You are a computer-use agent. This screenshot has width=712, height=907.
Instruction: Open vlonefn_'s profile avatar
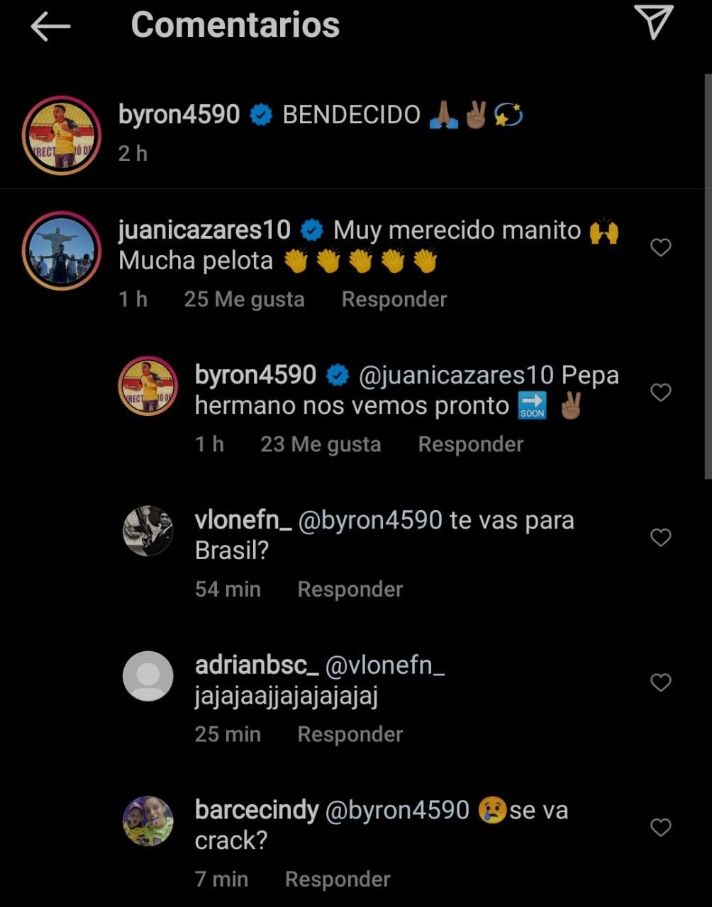pos(148,531)
